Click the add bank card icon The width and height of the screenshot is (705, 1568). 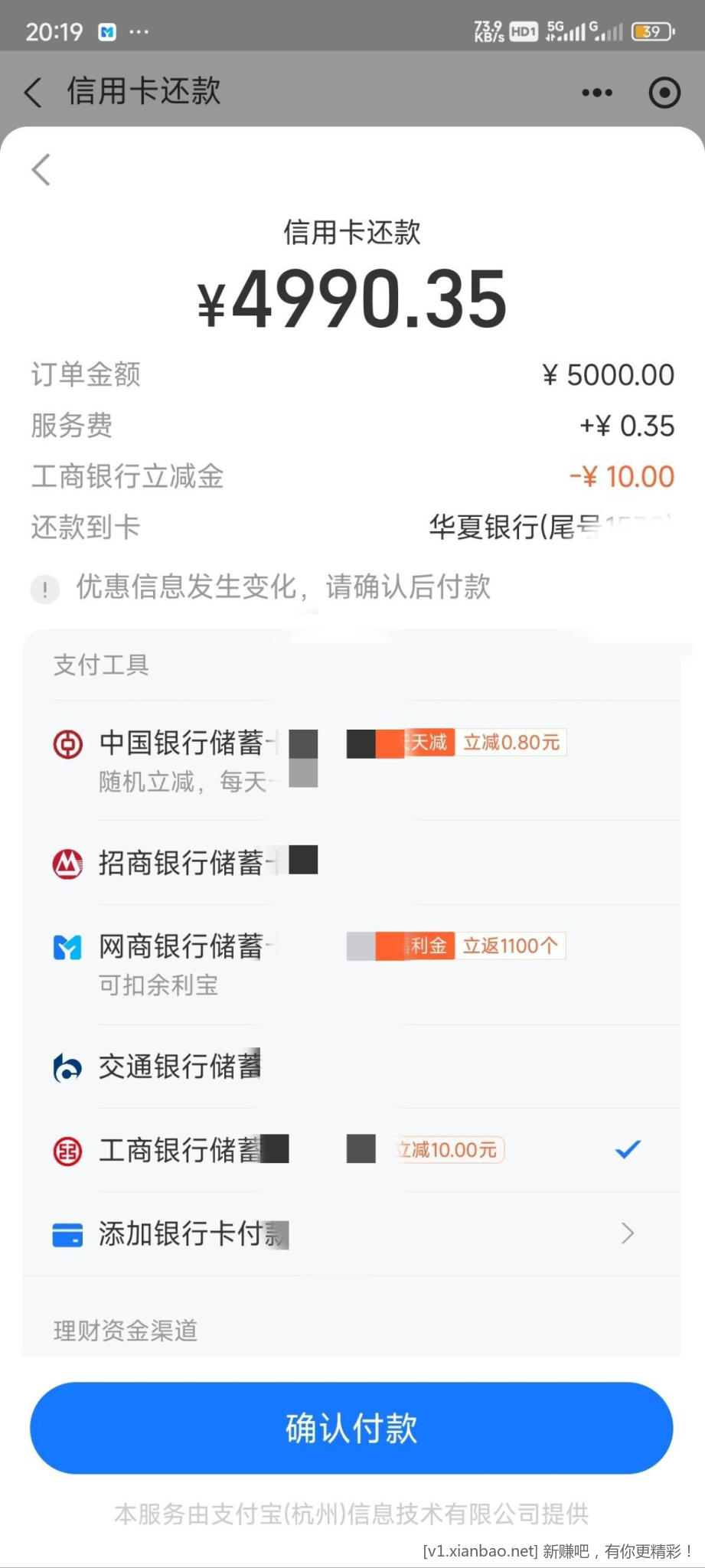pos(67,1233)
